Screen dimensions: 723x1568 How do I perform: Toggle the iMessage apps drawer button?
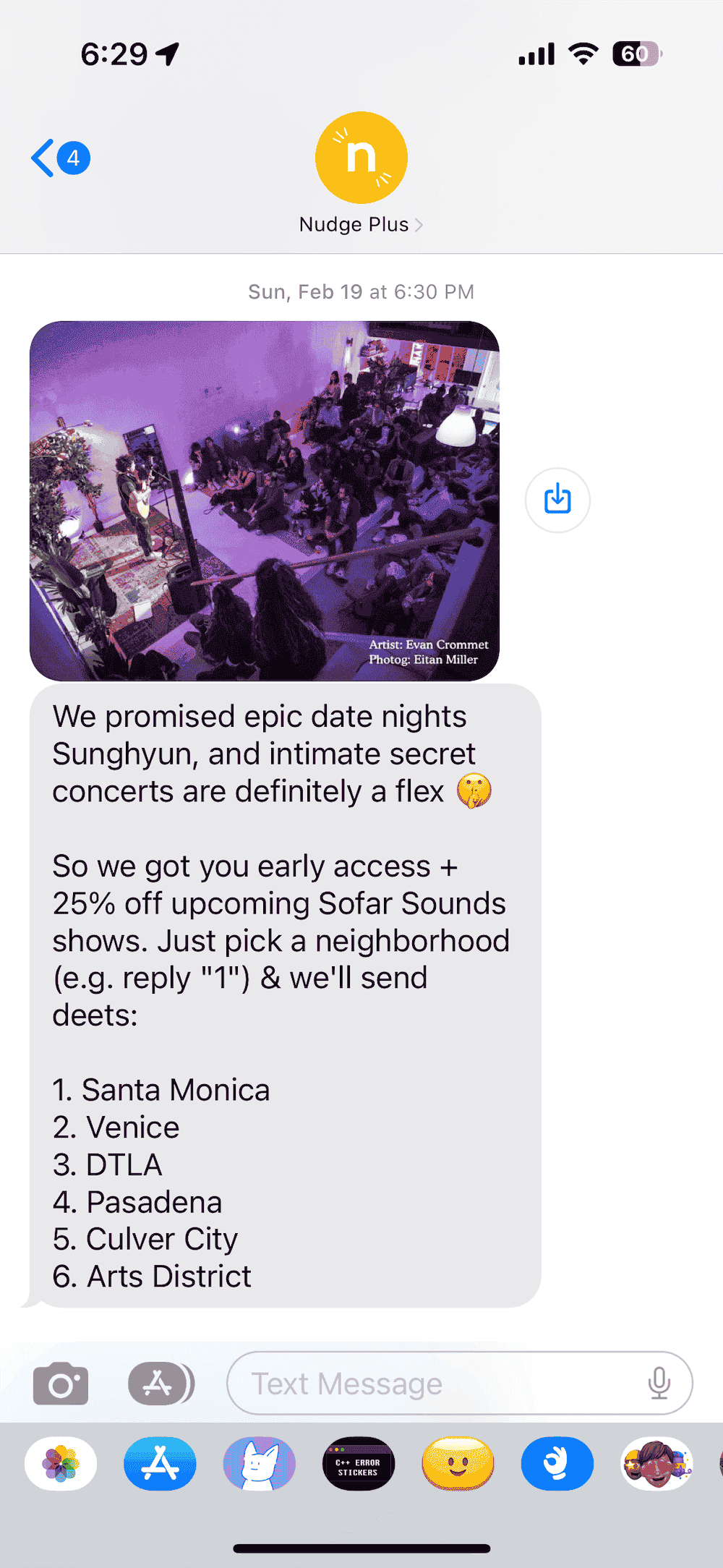point(161,1384)
